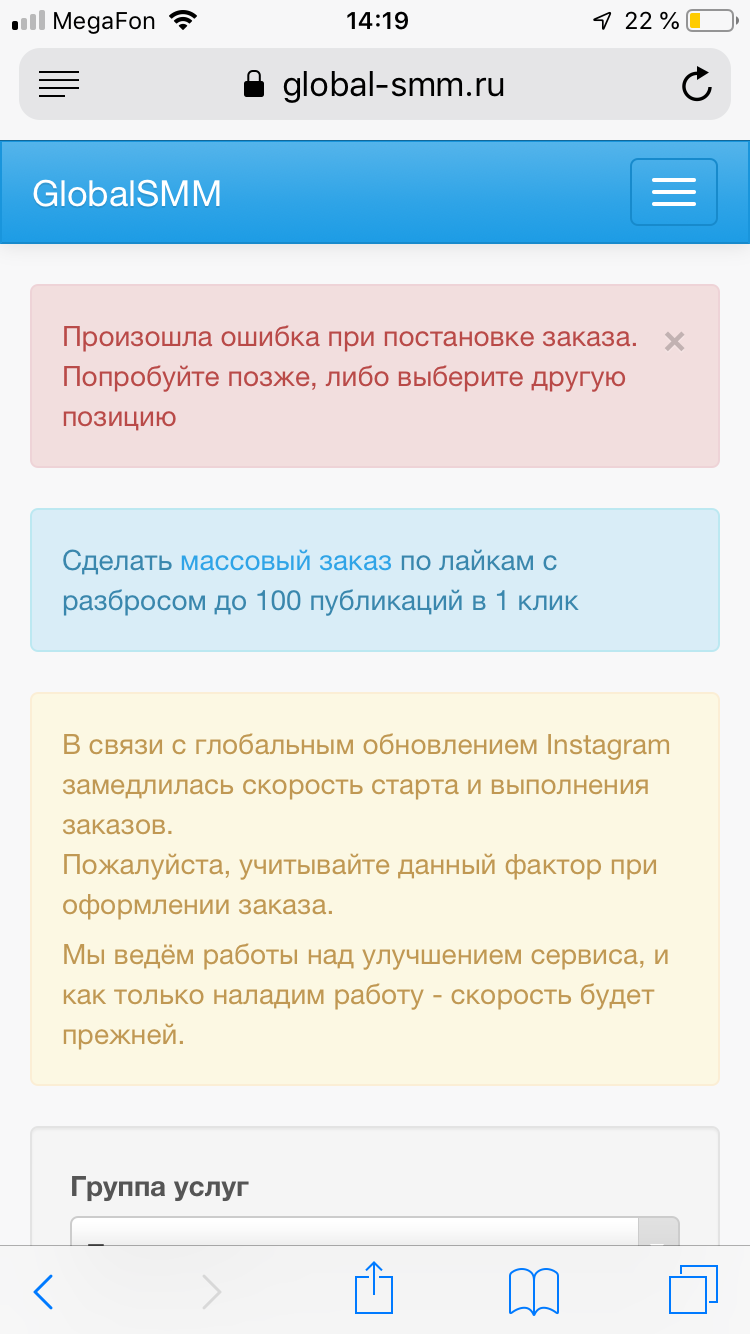Tap the global-smm.ru address bar
The height and width of the screenshot is (1334, 750).
375,85
